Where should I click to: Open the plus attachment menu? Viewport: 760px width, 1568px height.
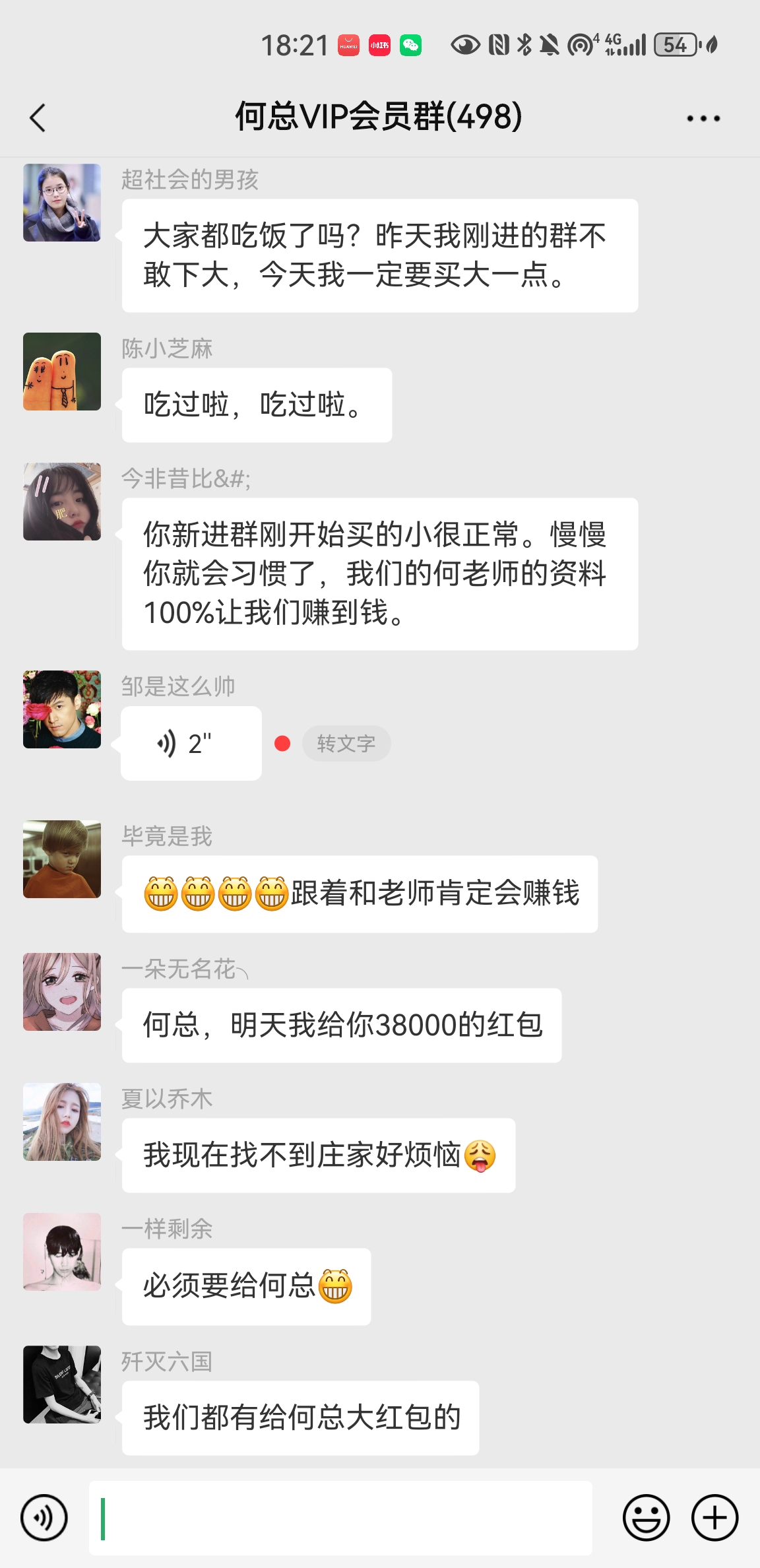coord(714,1518)
